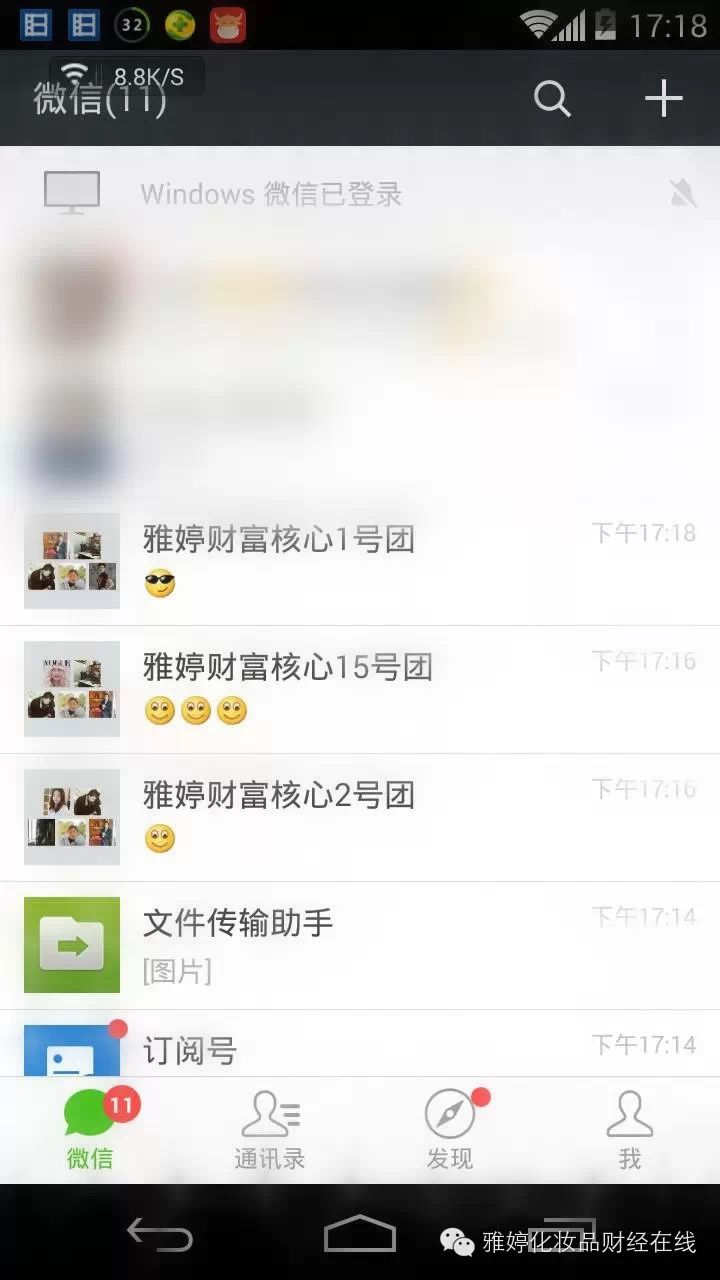This screenshot has width=720, height=1280.
Task: Open the 订阅号 subscriptions row
Action: pos(360,1044)
